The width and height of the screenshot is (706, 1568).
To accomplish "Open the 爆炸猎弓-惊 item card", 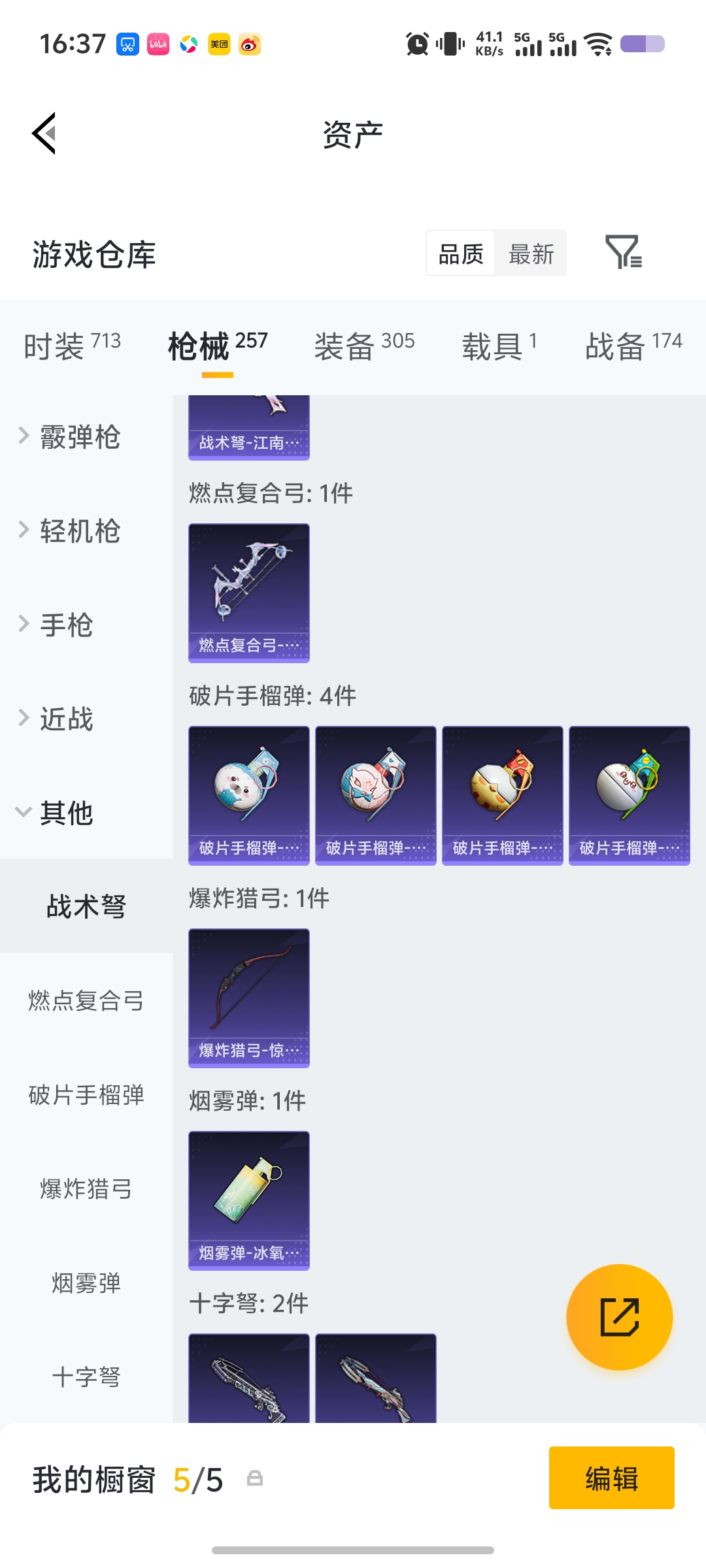I will coord(248,998).
